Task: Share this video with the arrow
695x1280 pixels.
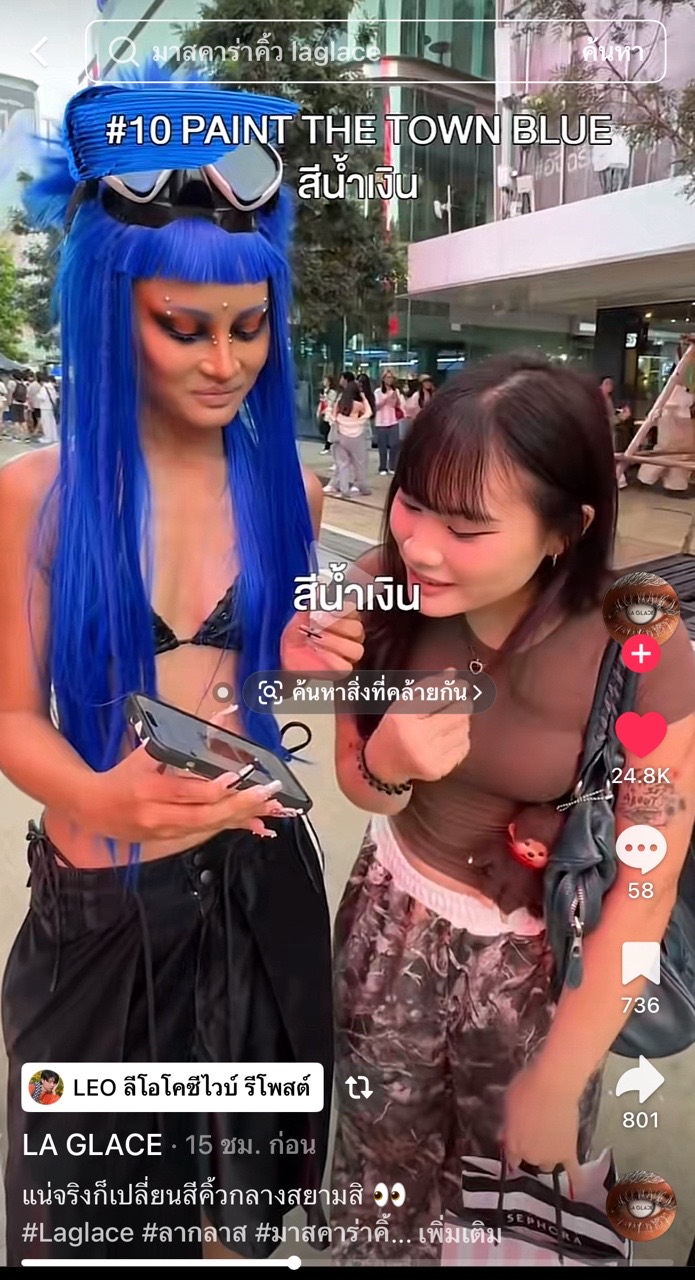Action: [x=640, y=1080]
